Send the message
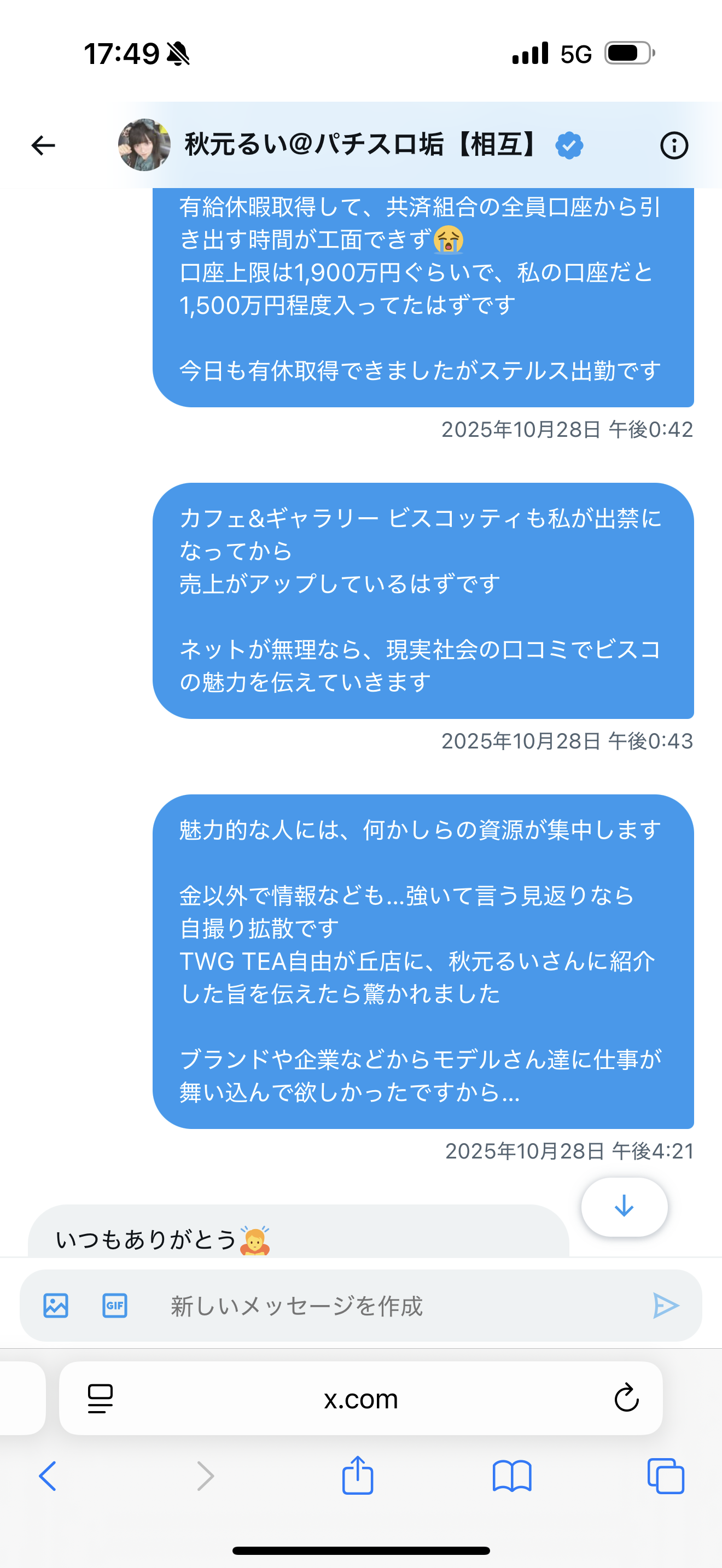 pyautogui.click(x=665, y=1306)
